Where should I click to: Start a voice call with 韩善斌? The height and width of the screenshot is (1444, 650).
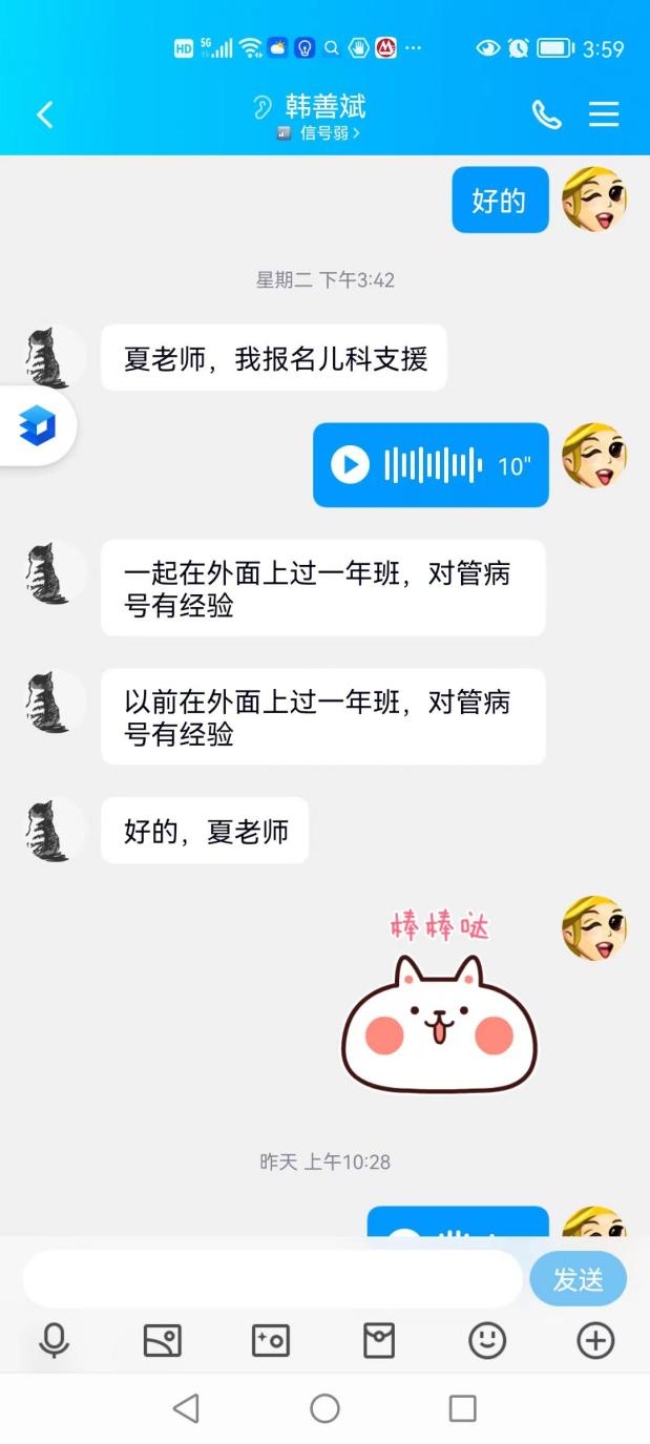pos(546,115)
